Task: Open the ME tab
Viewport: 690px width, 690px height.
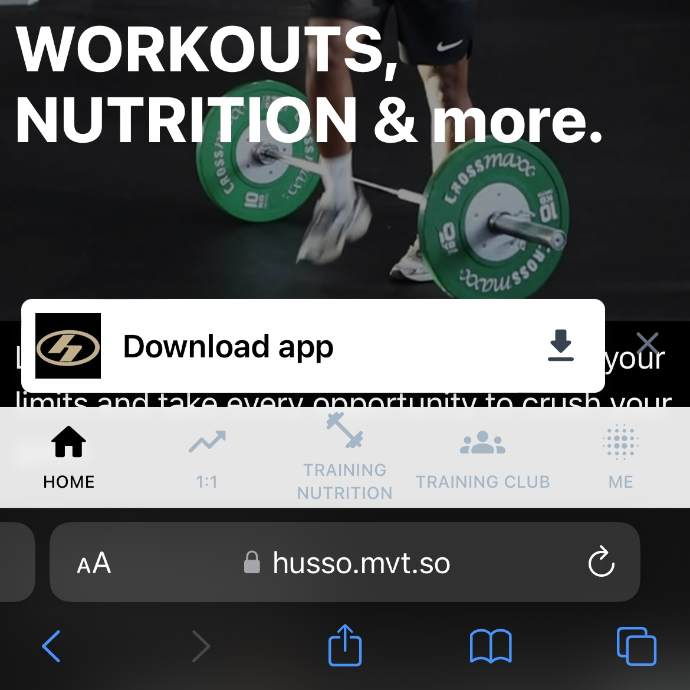Action: pyautogui.click(x=621, y=458)
